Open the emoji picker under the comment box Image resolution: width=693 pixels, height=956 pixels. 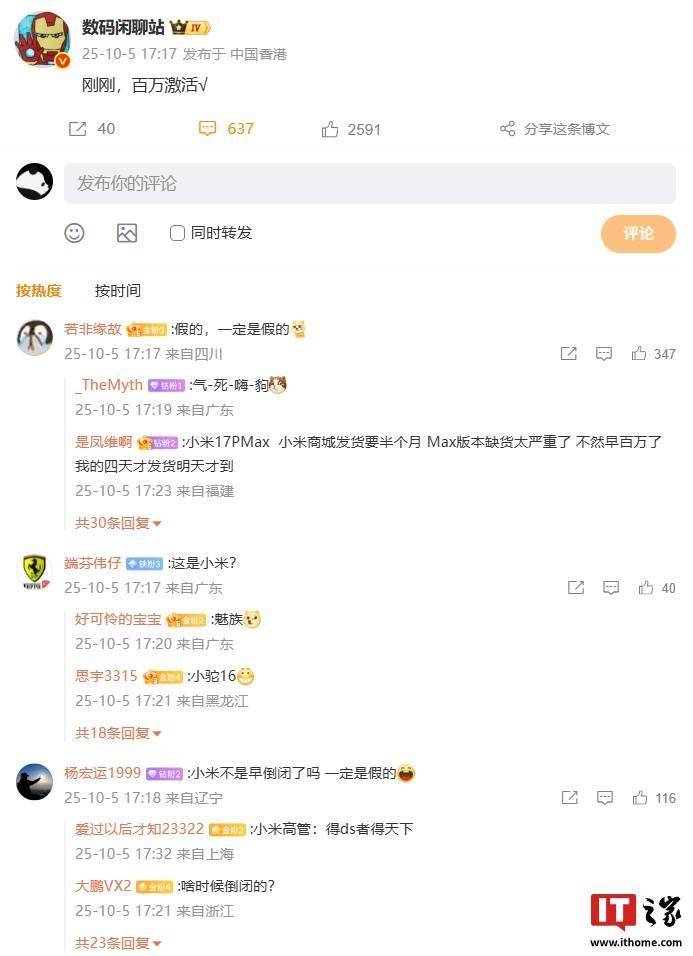coord(75,233)
